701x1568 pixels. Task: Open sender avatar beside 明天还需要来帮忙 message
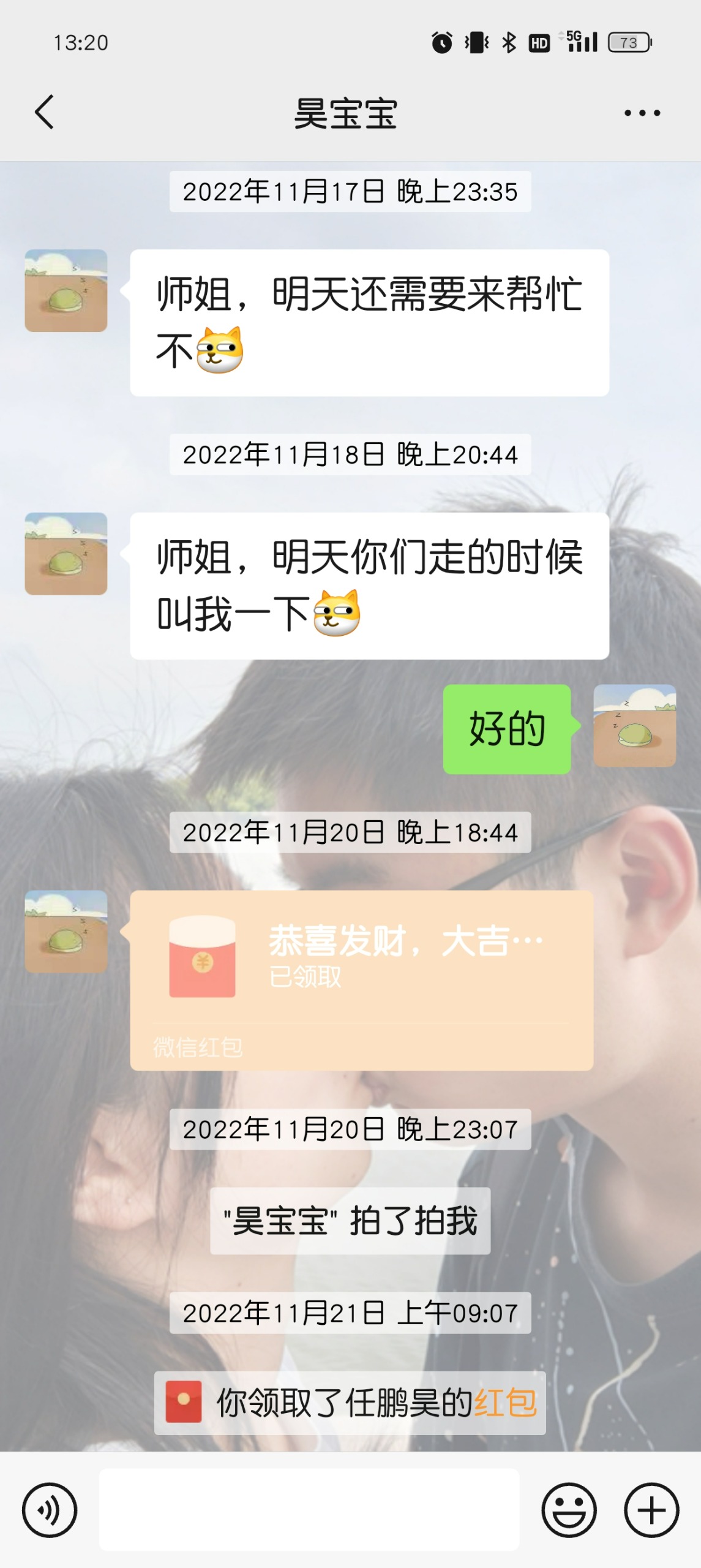pyautogui.click(x=66, y=290)
